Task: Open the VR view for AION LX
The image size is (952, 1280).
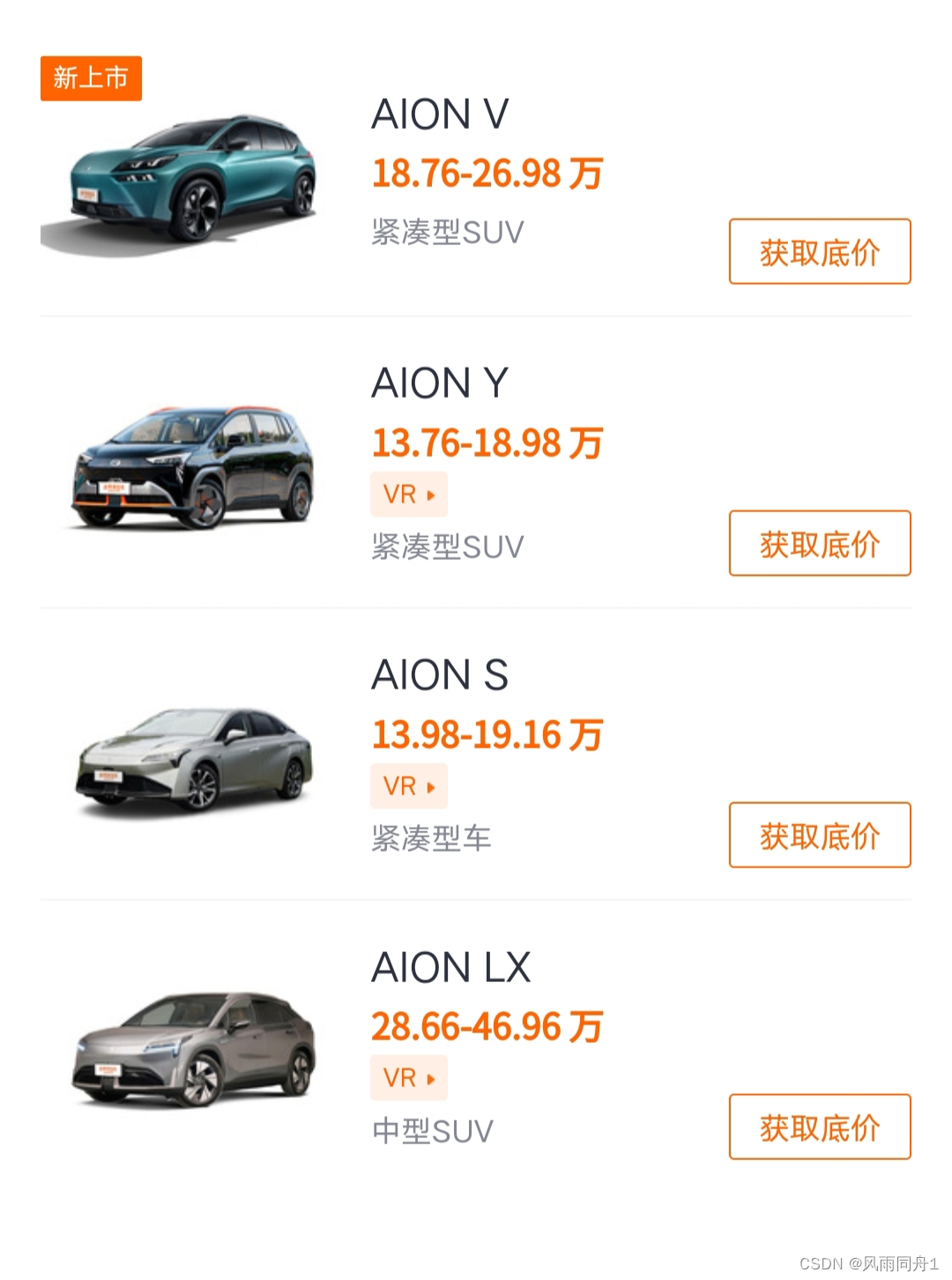Action: tap(408, 1077)
